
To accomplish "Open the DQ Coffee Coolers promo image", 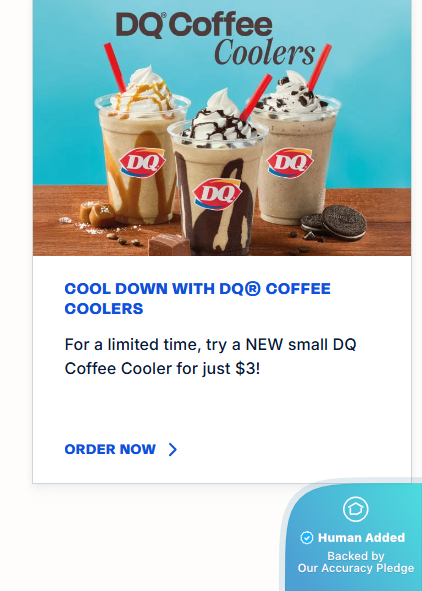I will pos(222,128).
